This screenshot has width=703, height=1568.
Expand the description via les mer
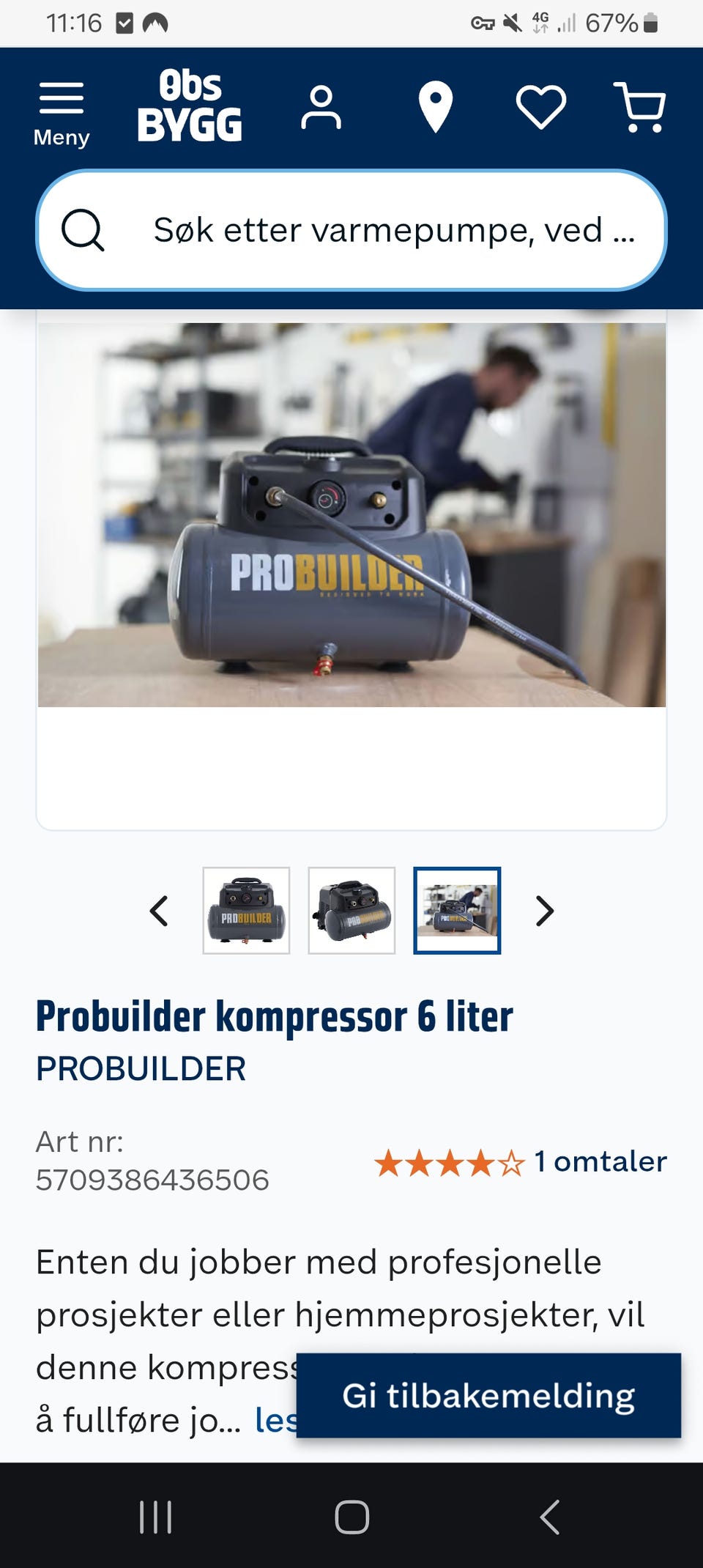[x=276, y=1418]
